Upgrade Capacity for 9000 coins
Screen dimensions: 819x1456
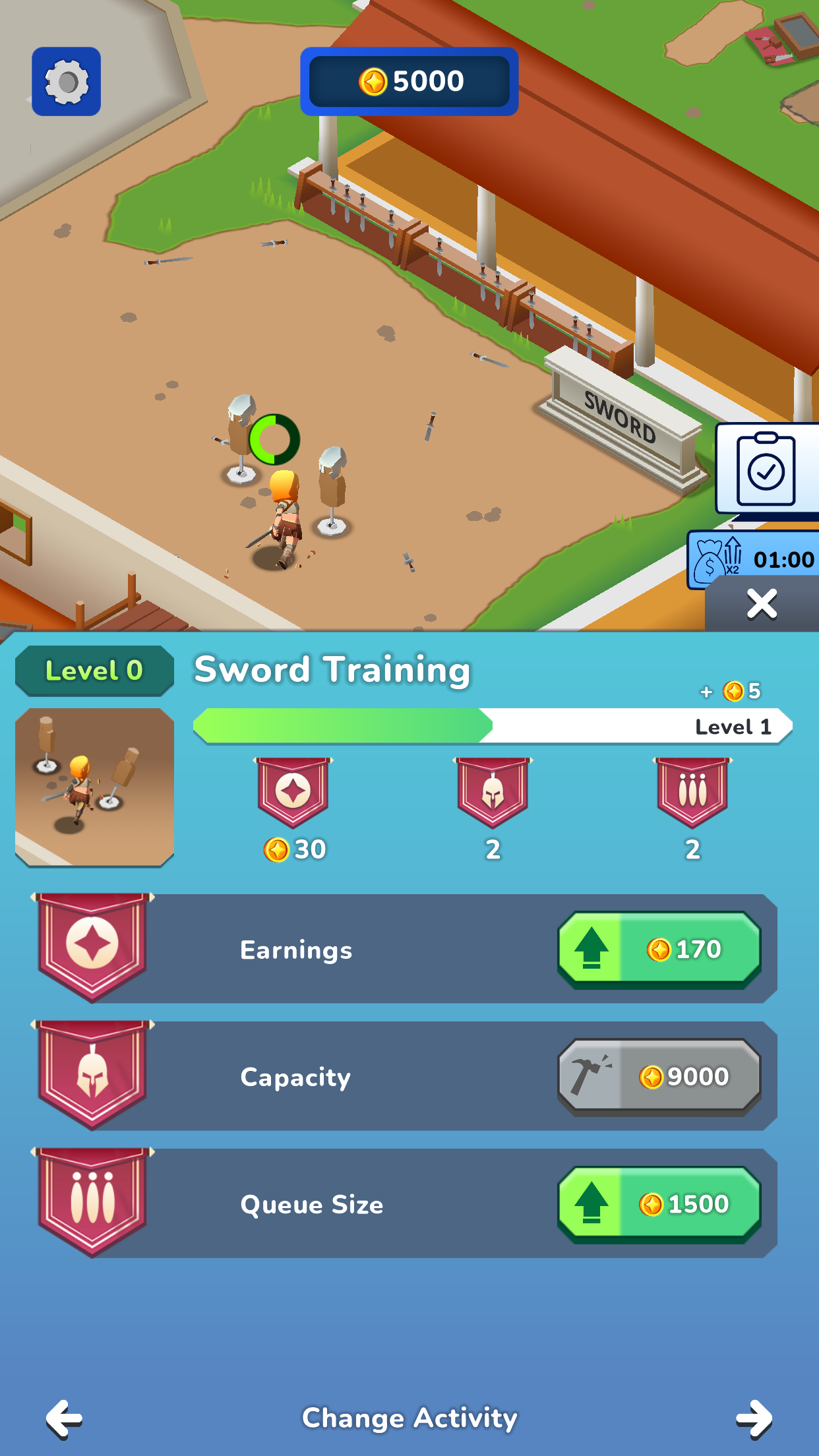[659, 1077]
